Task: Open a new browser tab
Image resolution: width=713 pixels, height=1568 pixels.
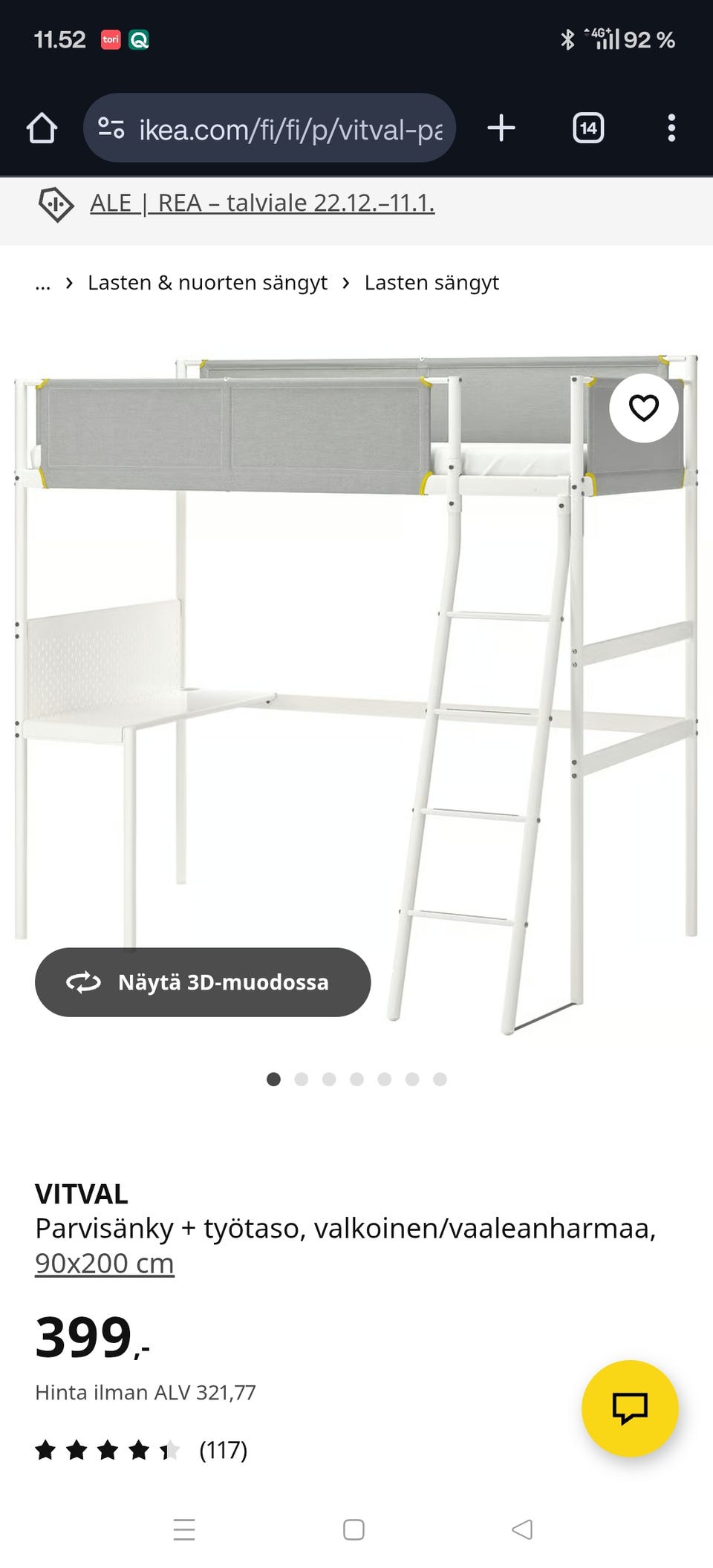Action: tap(501, 128)
